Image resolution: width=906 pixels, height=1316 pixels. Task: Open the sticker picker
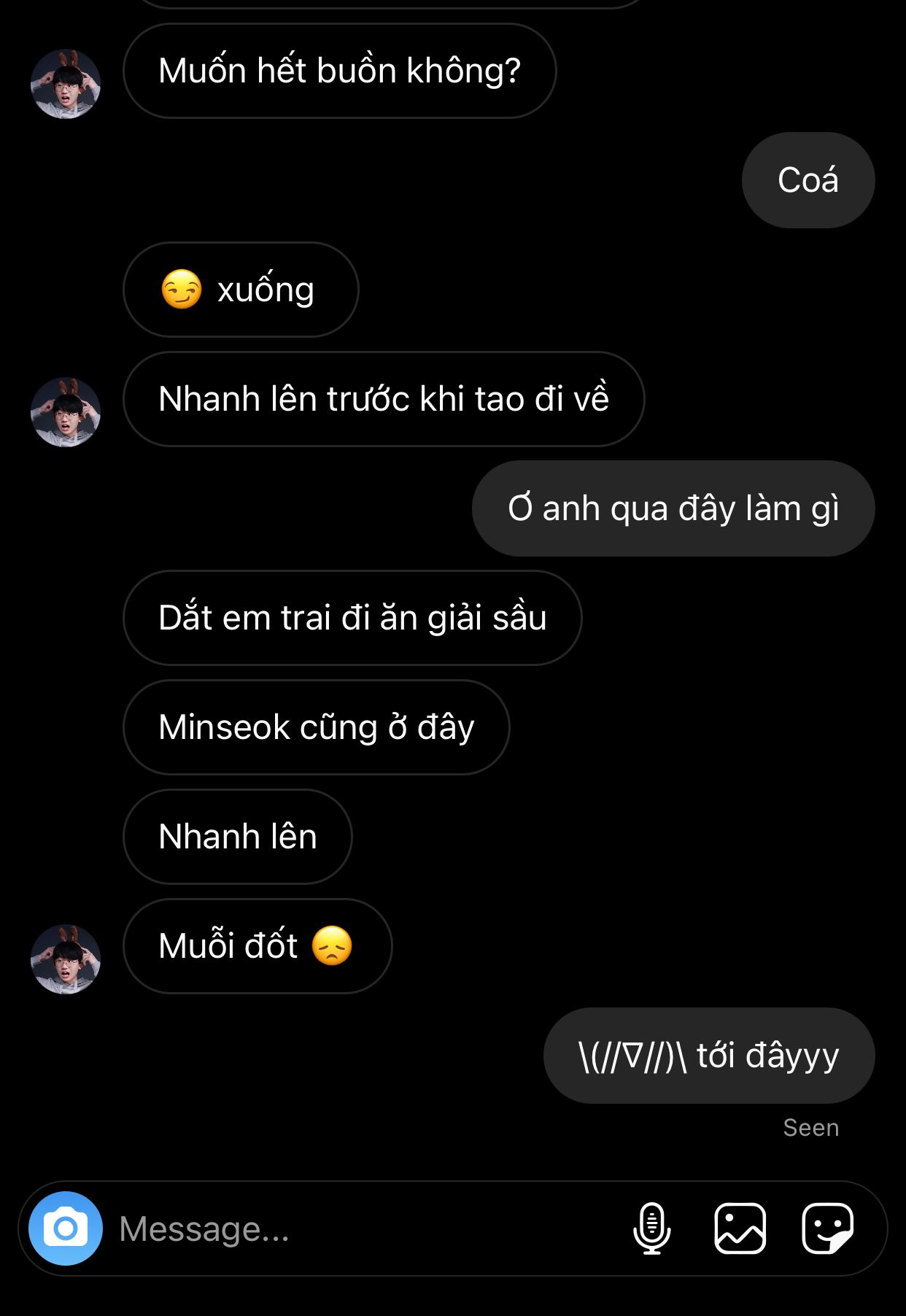(827, 1228)
